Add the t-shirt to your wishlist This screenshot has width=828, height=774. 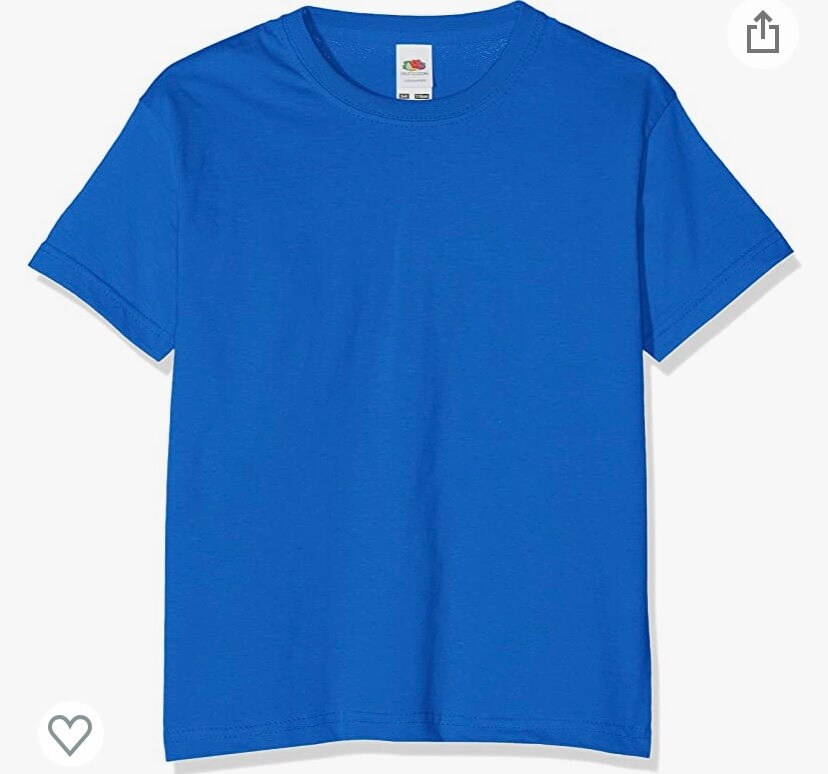[70, 735]
